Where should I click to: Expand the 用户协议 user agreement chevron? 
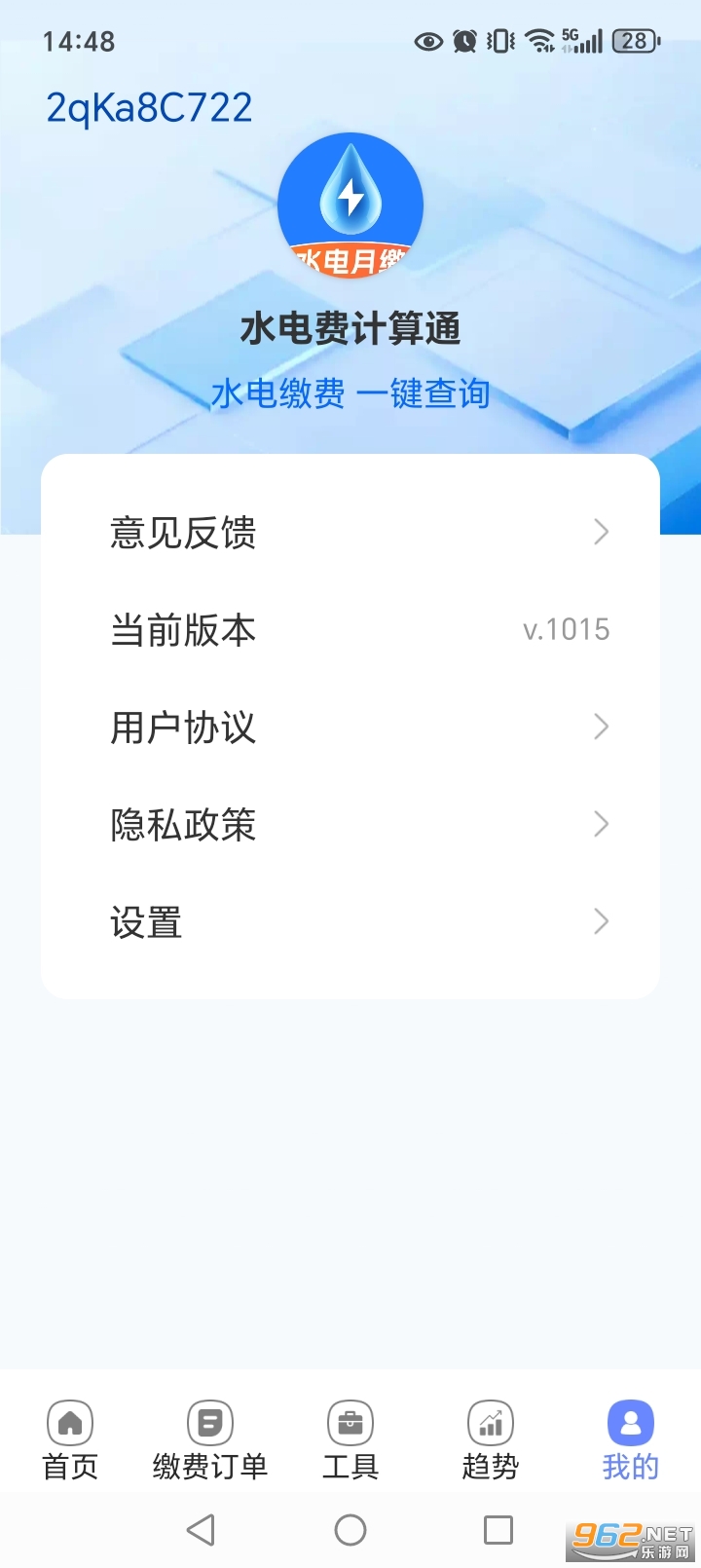(601, 727)
